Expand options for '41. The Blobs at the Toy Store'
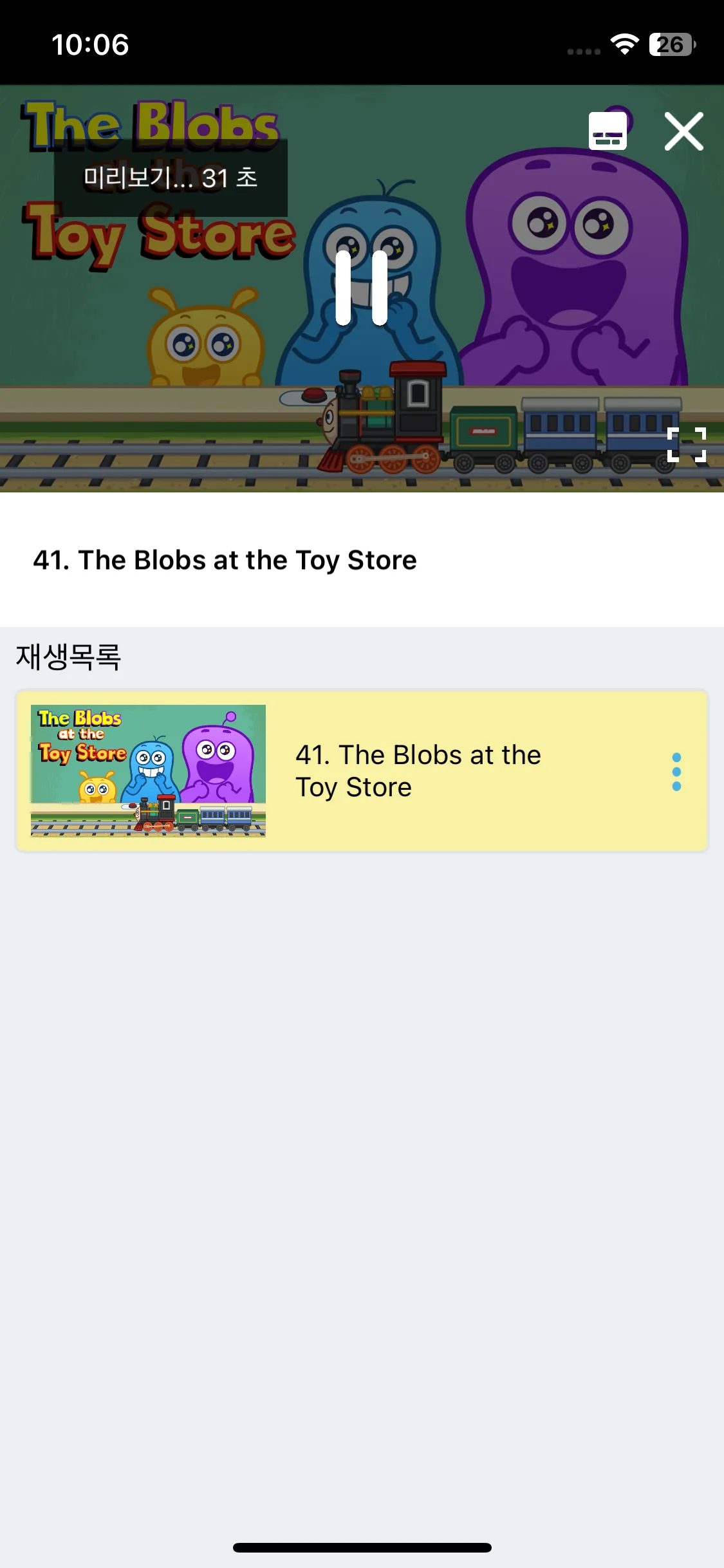 click(x=675, y=772)
